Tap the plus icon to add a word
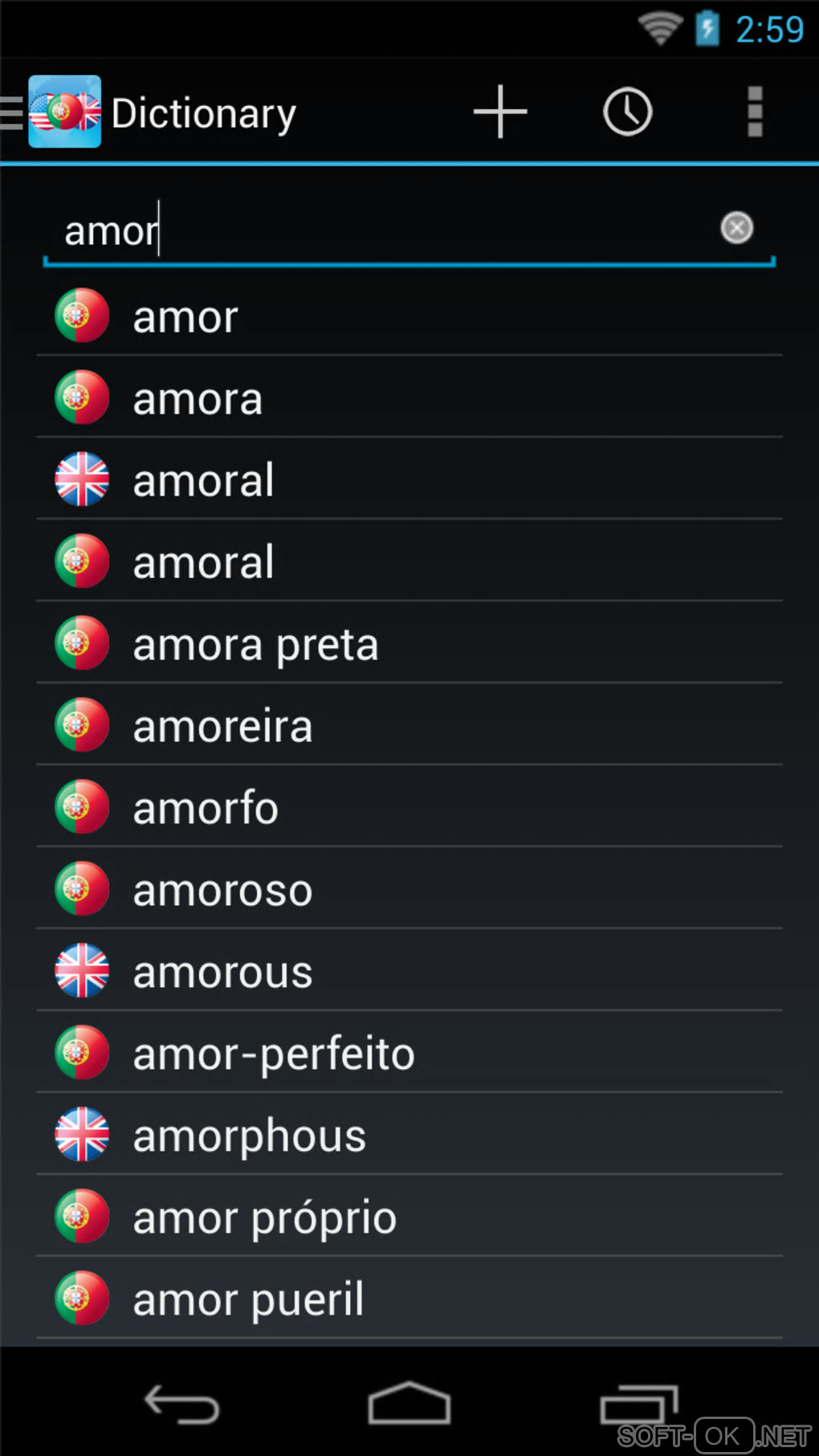The image size is (819, 1456). pyautogui.click(x=499, y=112)
